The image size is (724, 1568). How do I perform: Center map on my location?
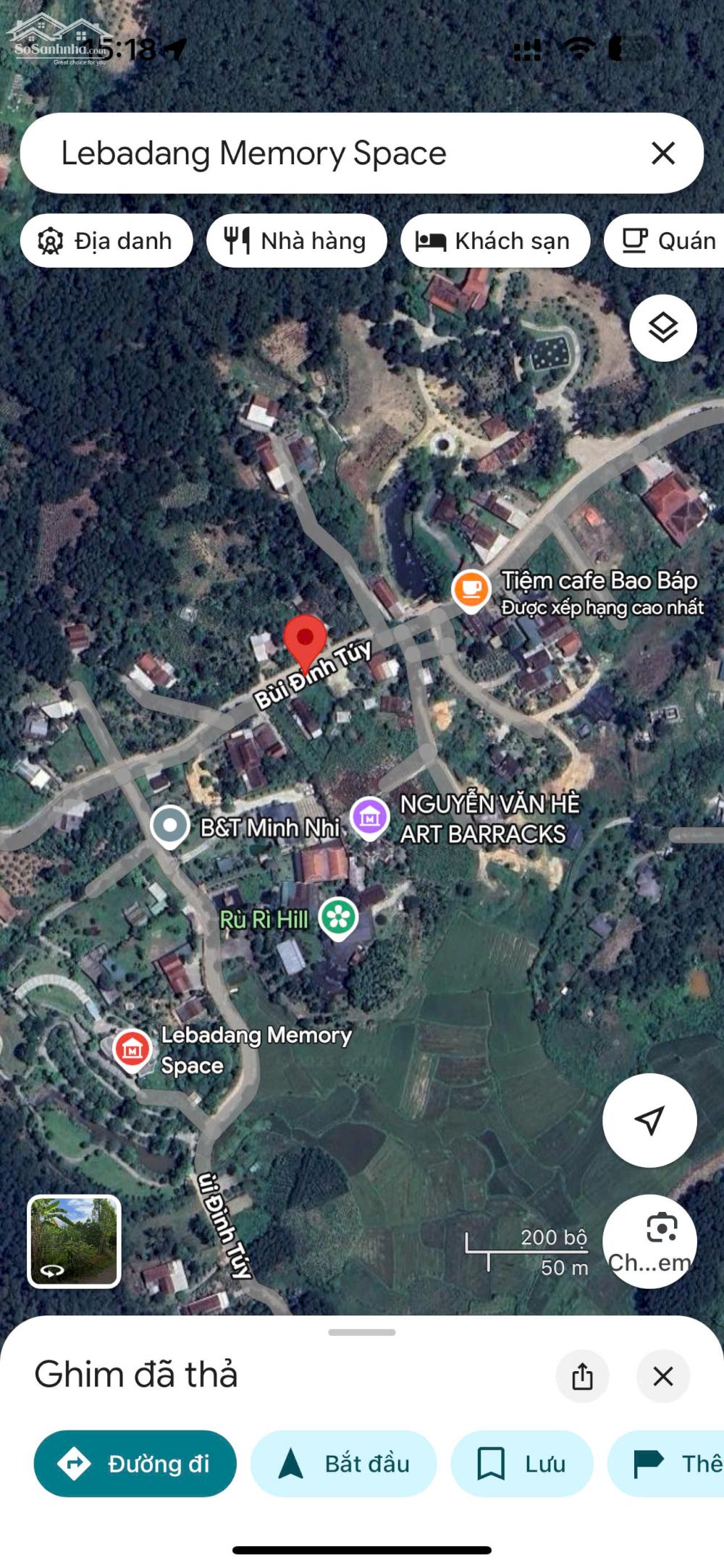(x=649, y=1120)
